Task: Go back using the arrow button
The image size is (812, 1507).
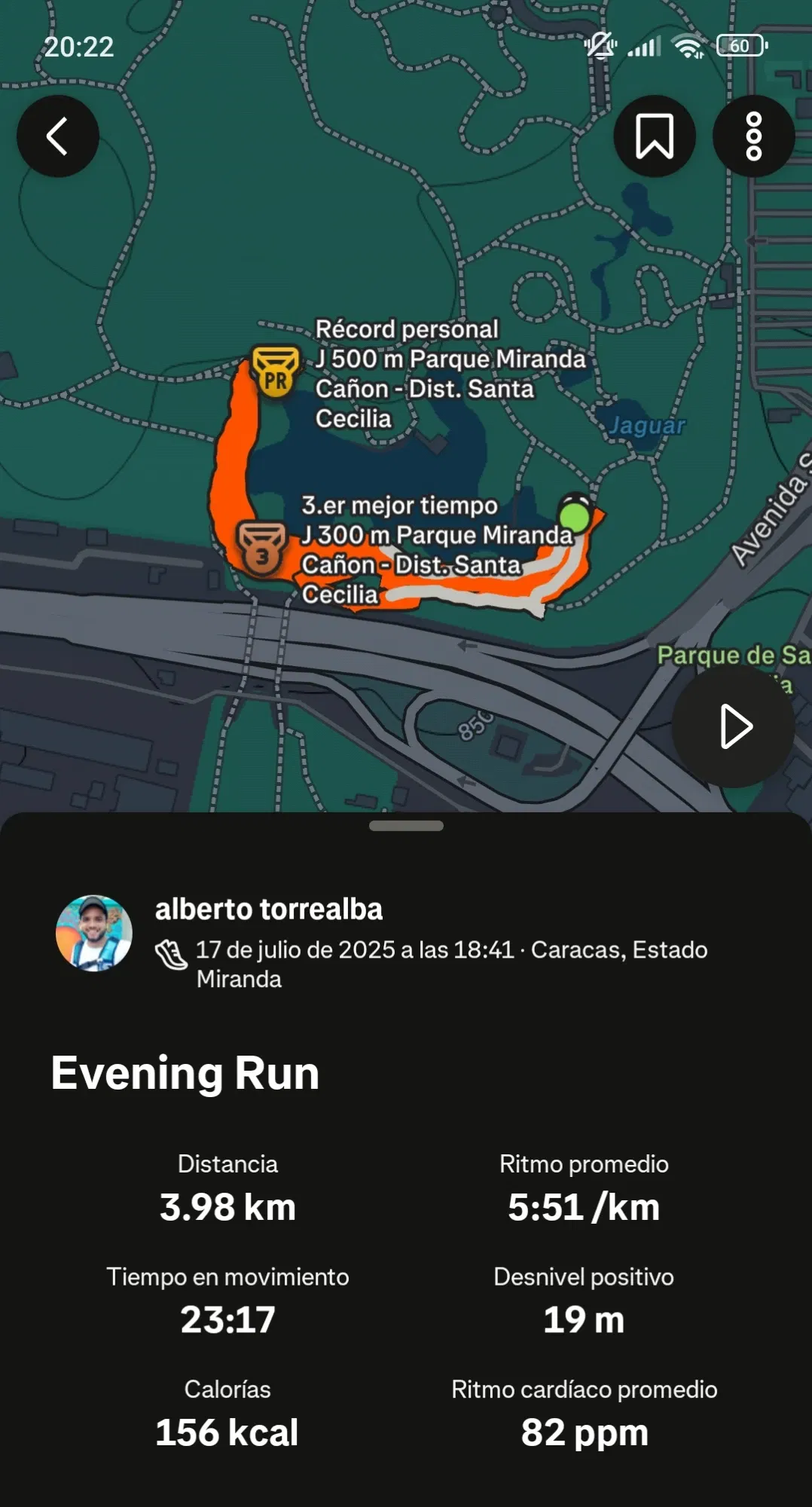Action: click(x=58, y=136)
